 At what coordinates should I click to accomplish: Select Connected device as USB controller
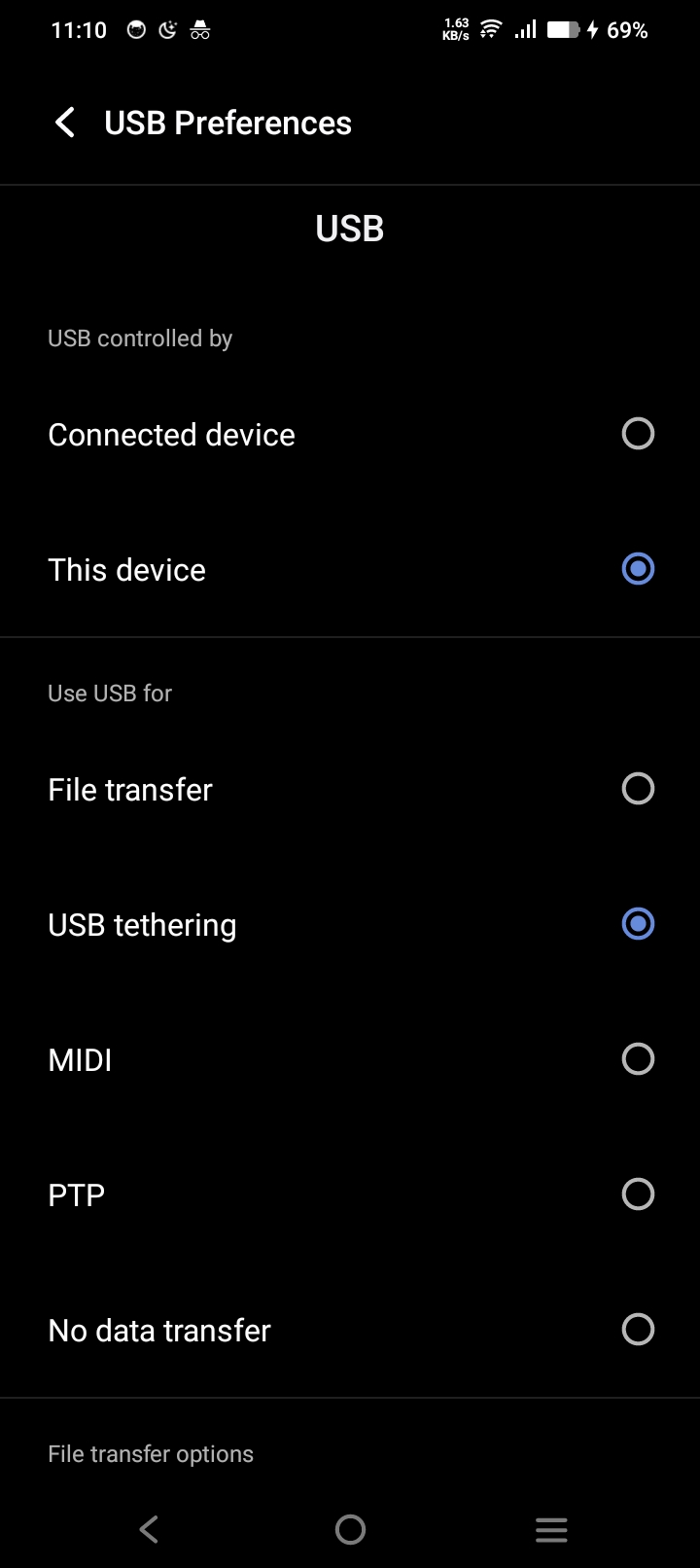(350, 434)
